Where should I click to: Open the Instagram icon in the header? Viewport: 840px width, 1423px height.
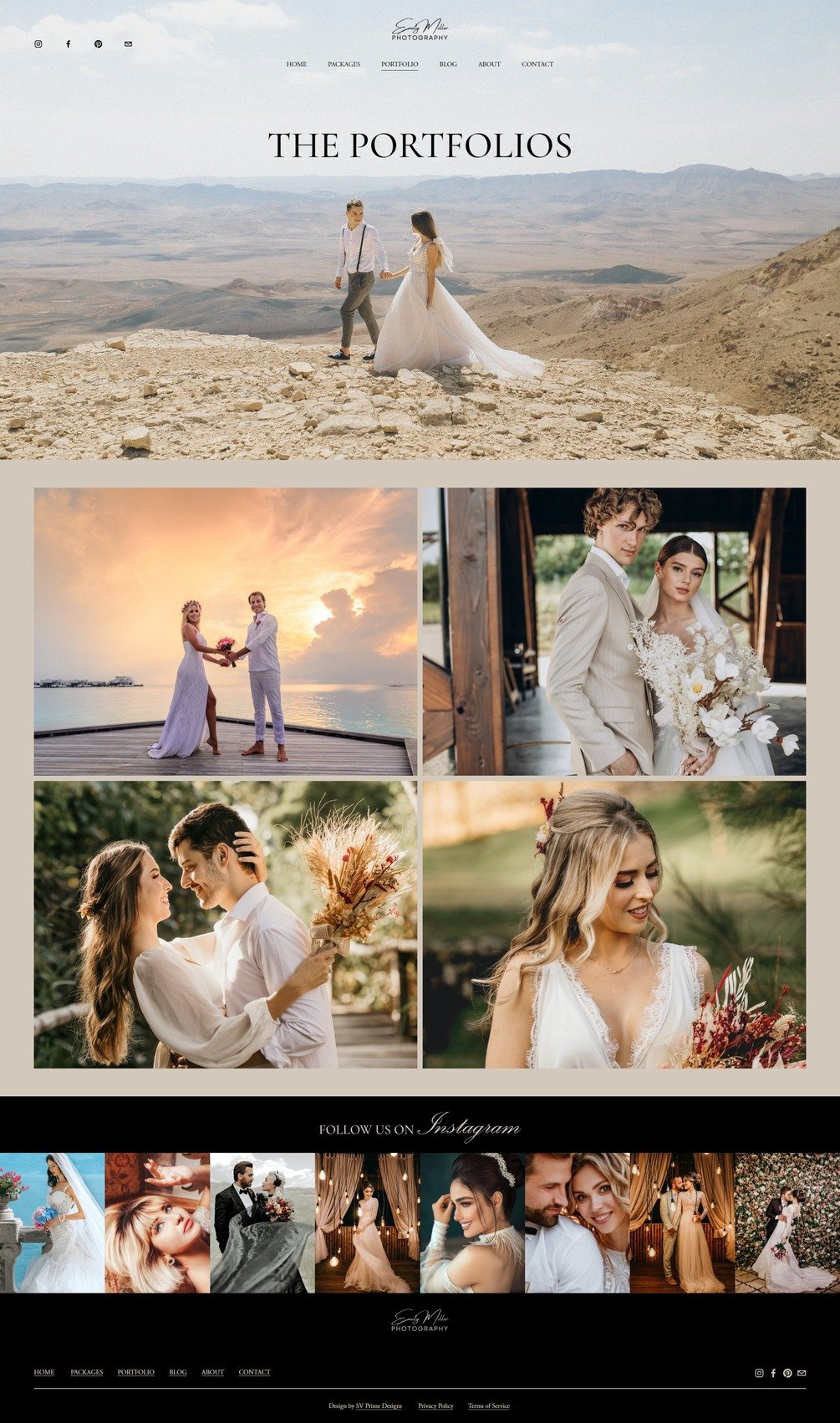click(x=38, y=44)
